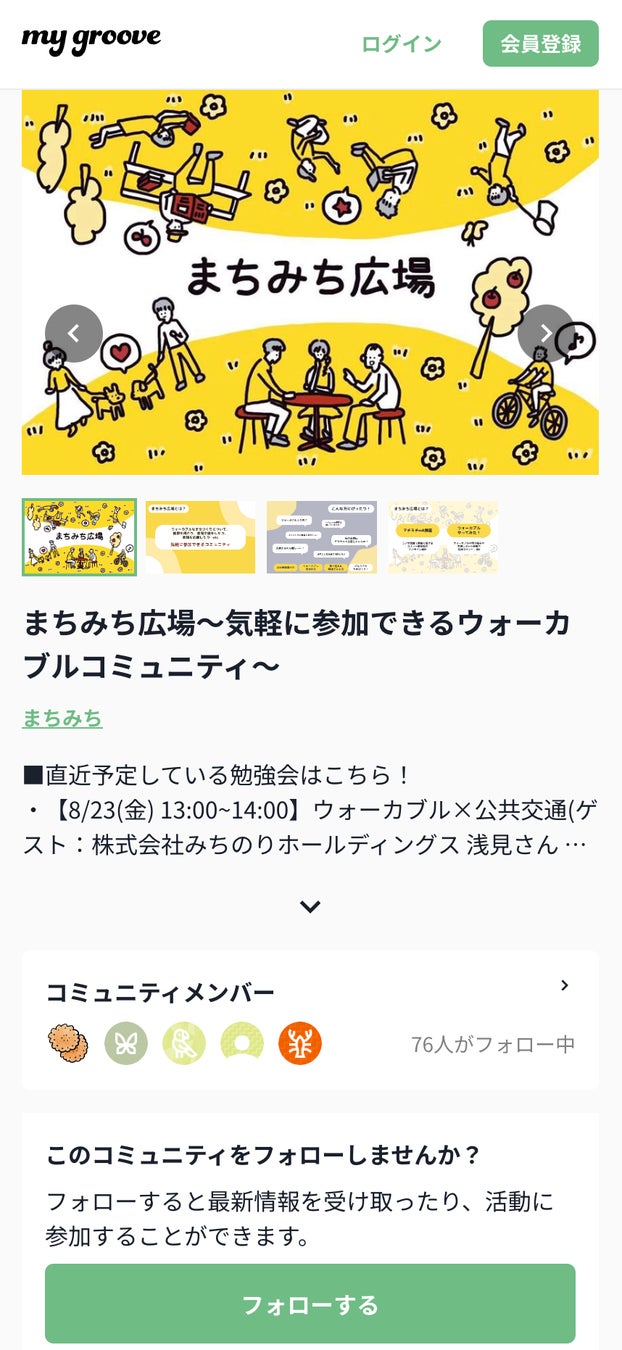Image resolution: width=622 pixels, height=1350 pixels.
Task: Expand the community description
Action: (x=310, y=906)
